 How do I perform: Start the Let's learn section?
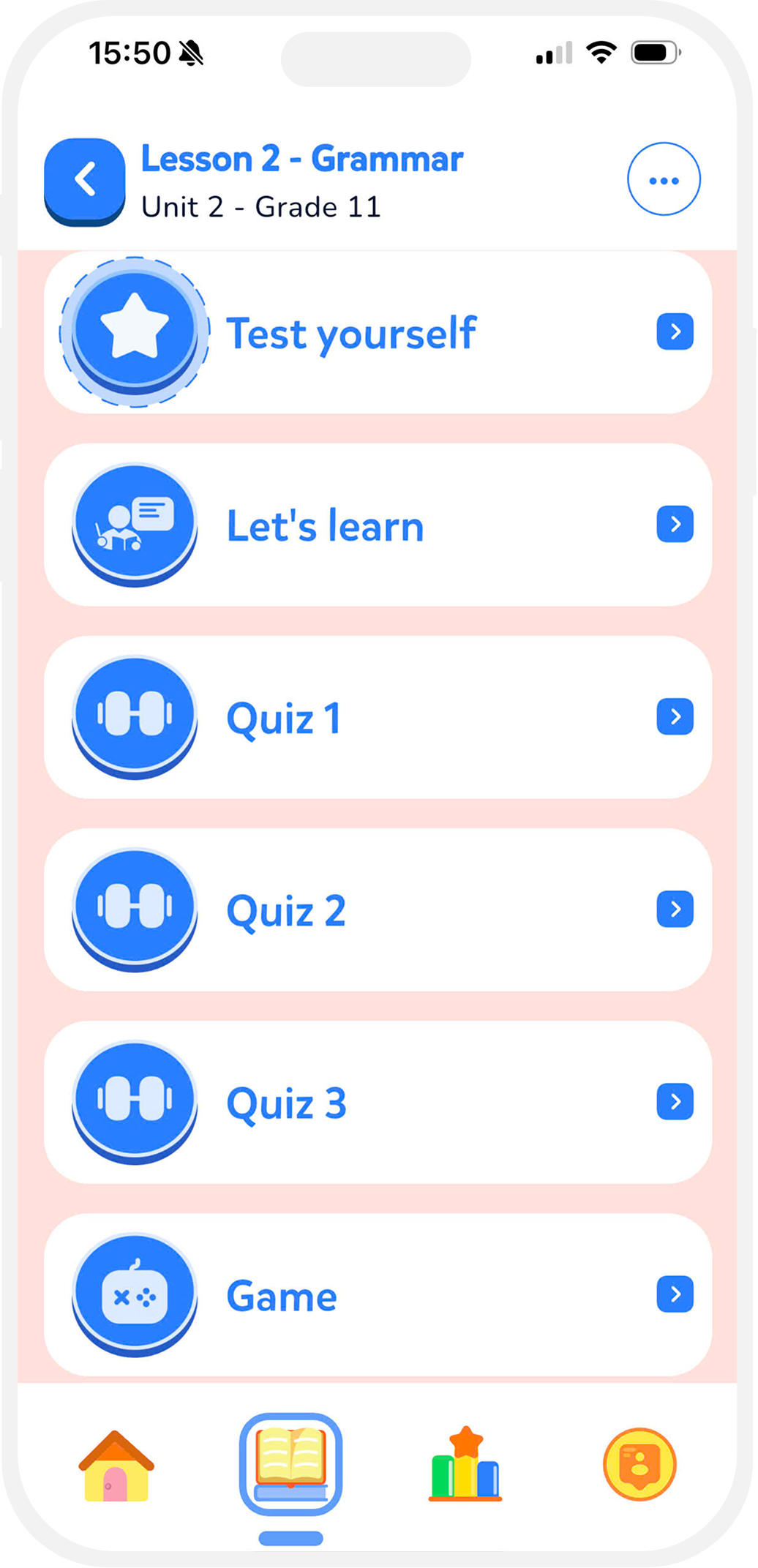pos(378,525)
